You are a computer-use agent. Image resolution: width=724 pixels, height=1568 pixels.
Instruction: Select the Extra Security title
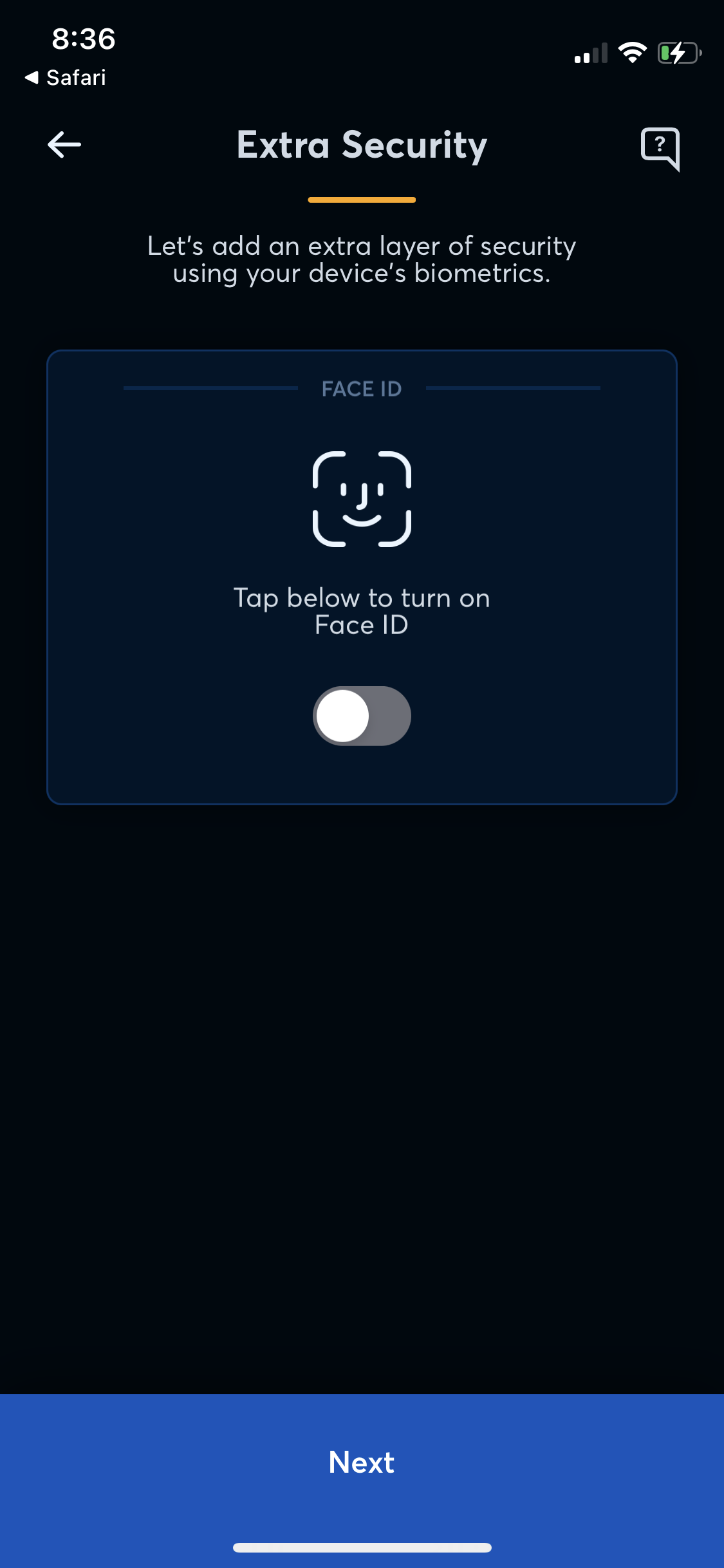coord(362,145)
